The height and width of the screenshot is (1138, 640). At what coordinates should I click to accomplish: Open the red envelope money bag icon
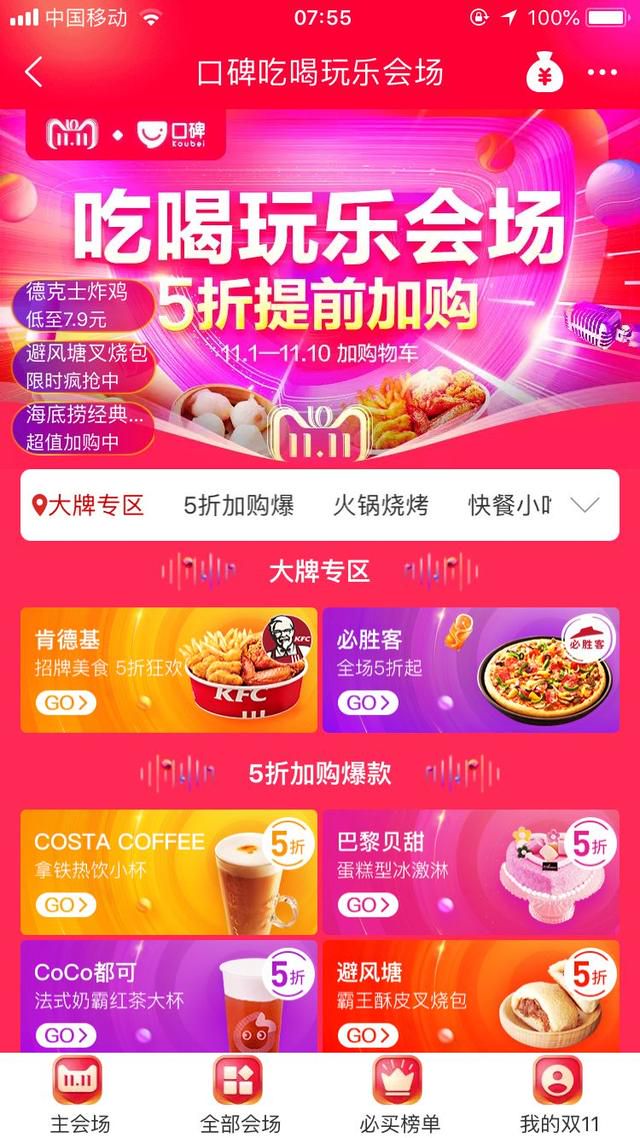click(x=545, y=73)
